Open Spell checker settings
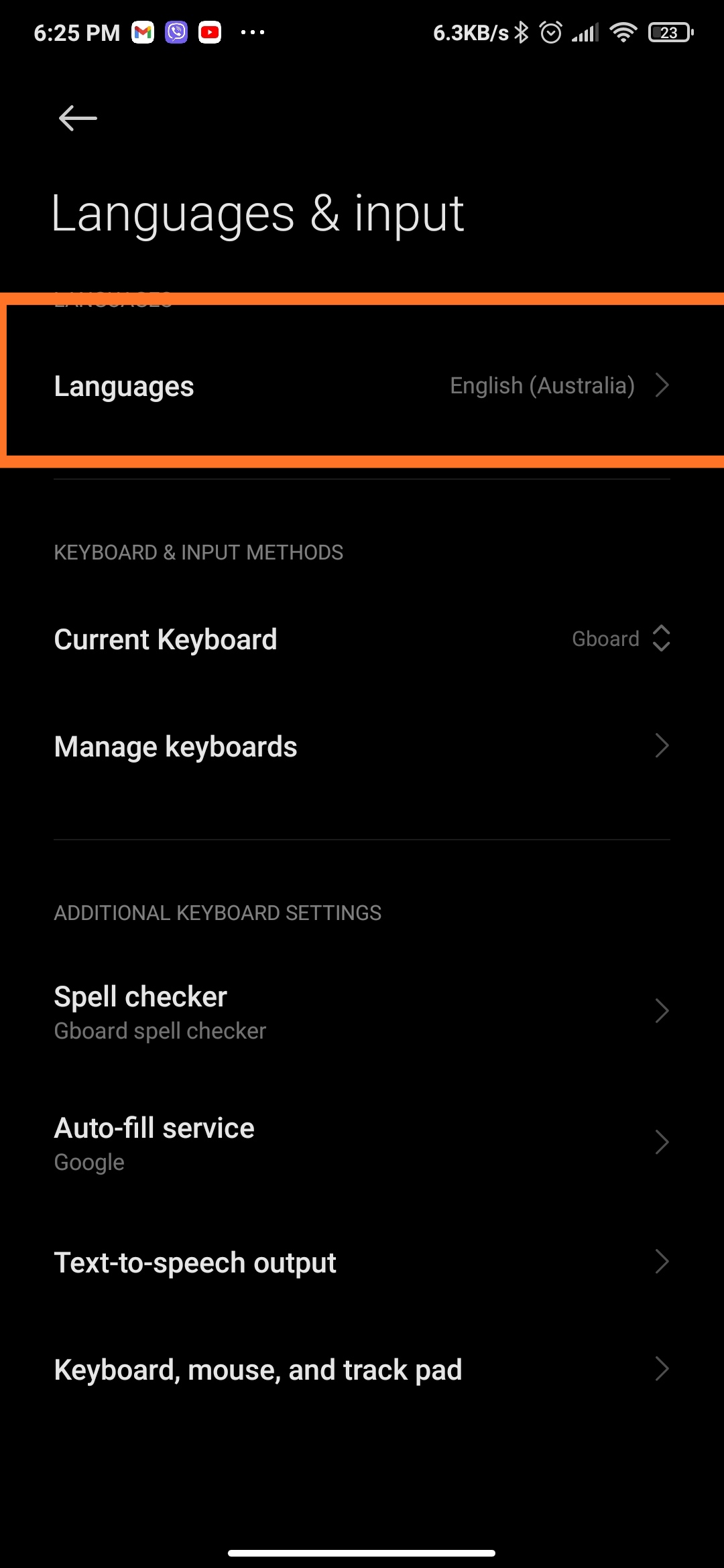Viewport: 724px width, 1568px height. (362, 1012)
